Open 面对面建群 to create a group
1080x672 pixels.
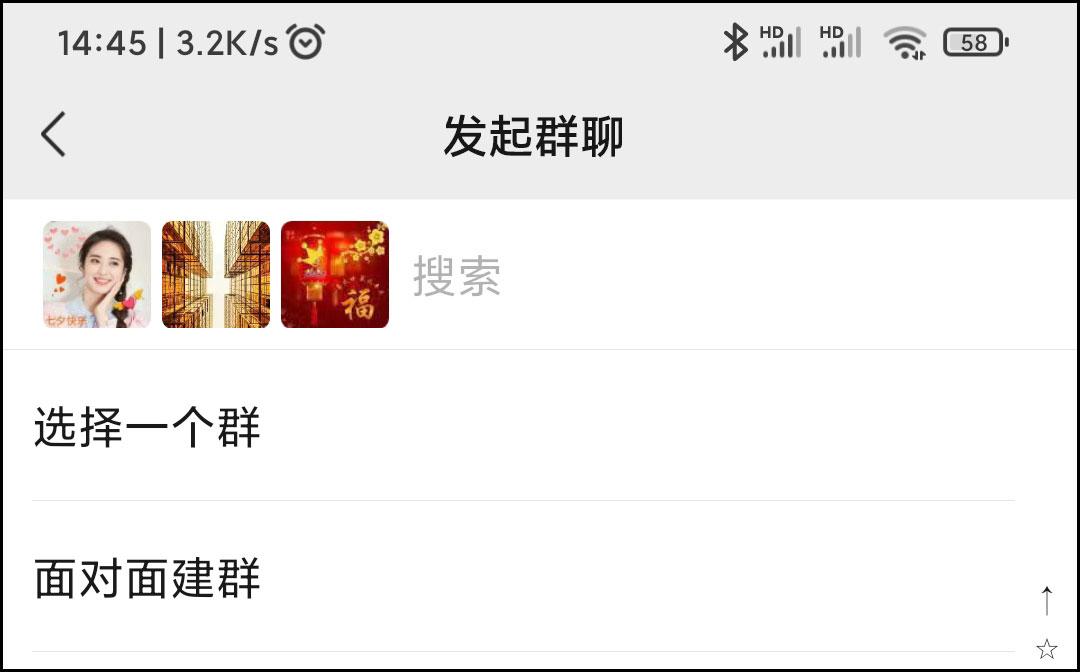click(x=148, y=579)
